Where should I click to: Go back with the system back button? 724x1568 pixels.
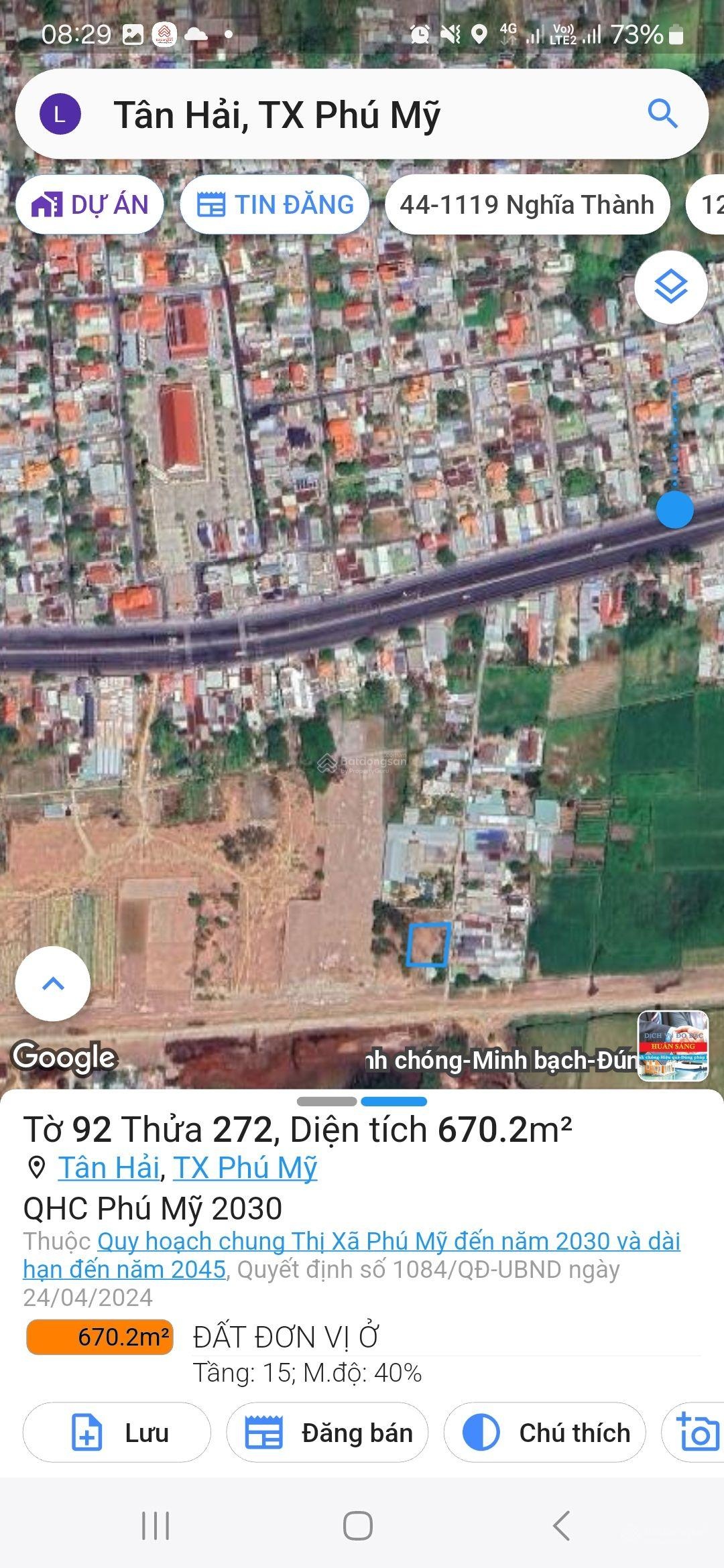point(562,1526)
